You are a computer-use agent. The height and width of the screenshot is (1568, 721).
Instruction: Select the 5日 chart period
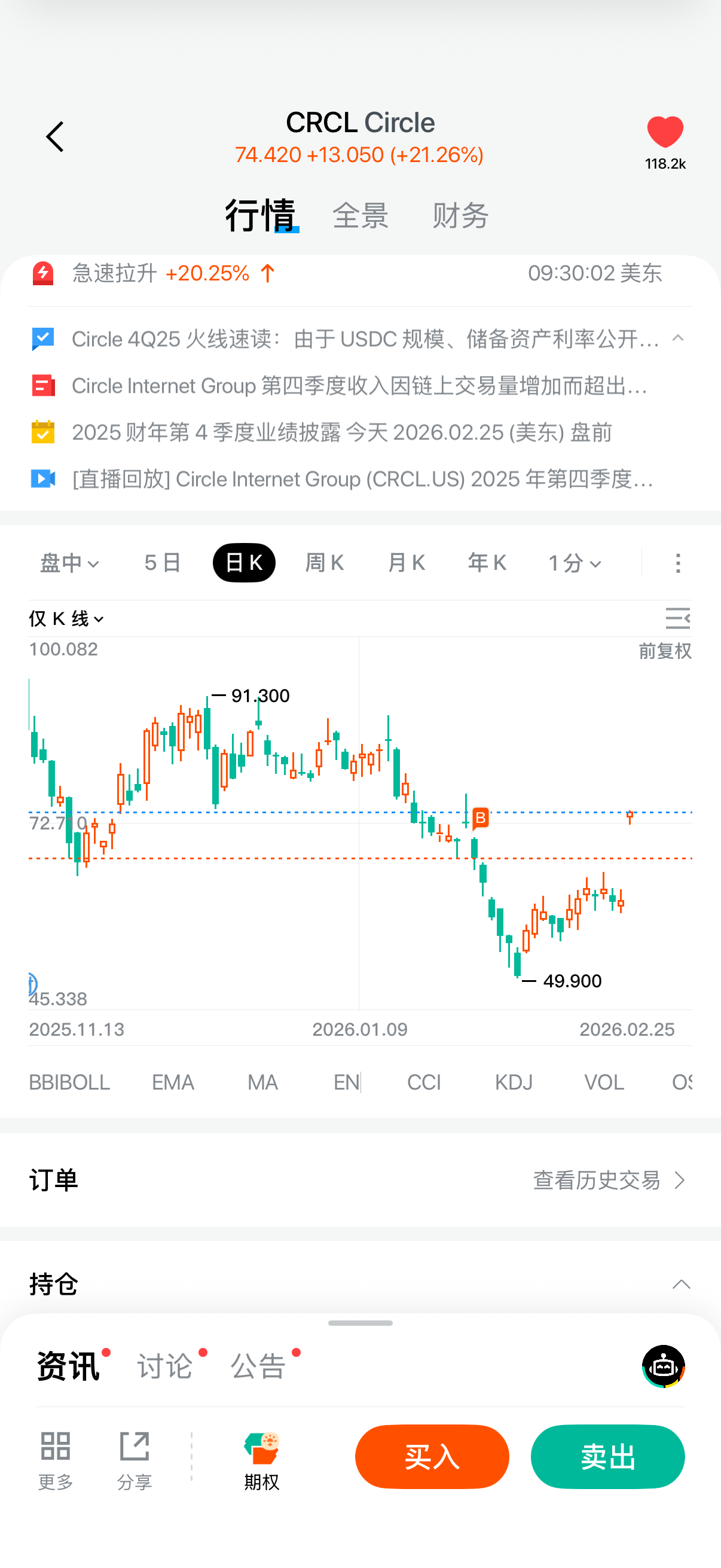click(x=163, y=563)
